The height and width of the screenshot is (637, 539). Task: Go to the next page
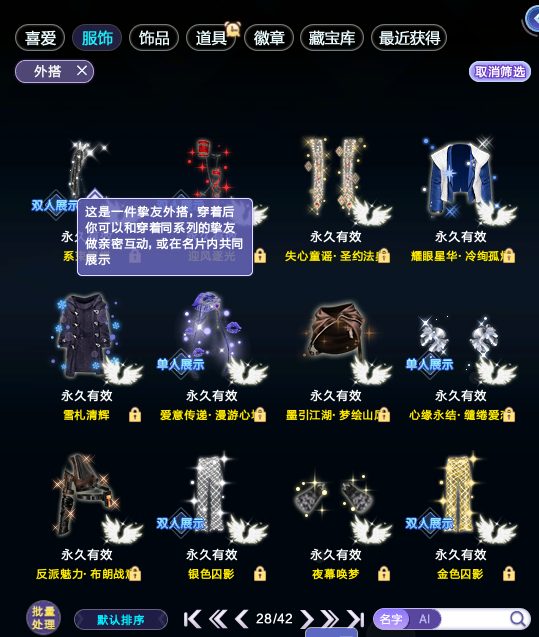(x=307, y=619)
